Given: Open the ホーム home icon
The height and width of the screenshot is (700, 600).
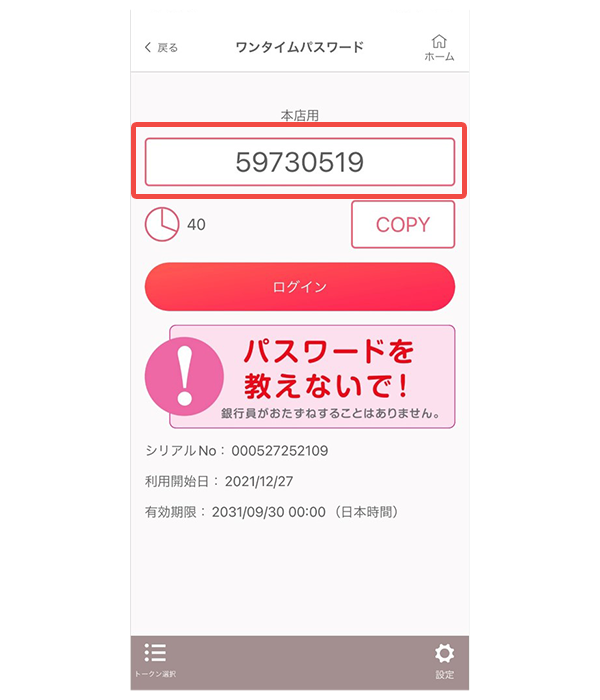Looking at the screenshot, I should 438,47.
